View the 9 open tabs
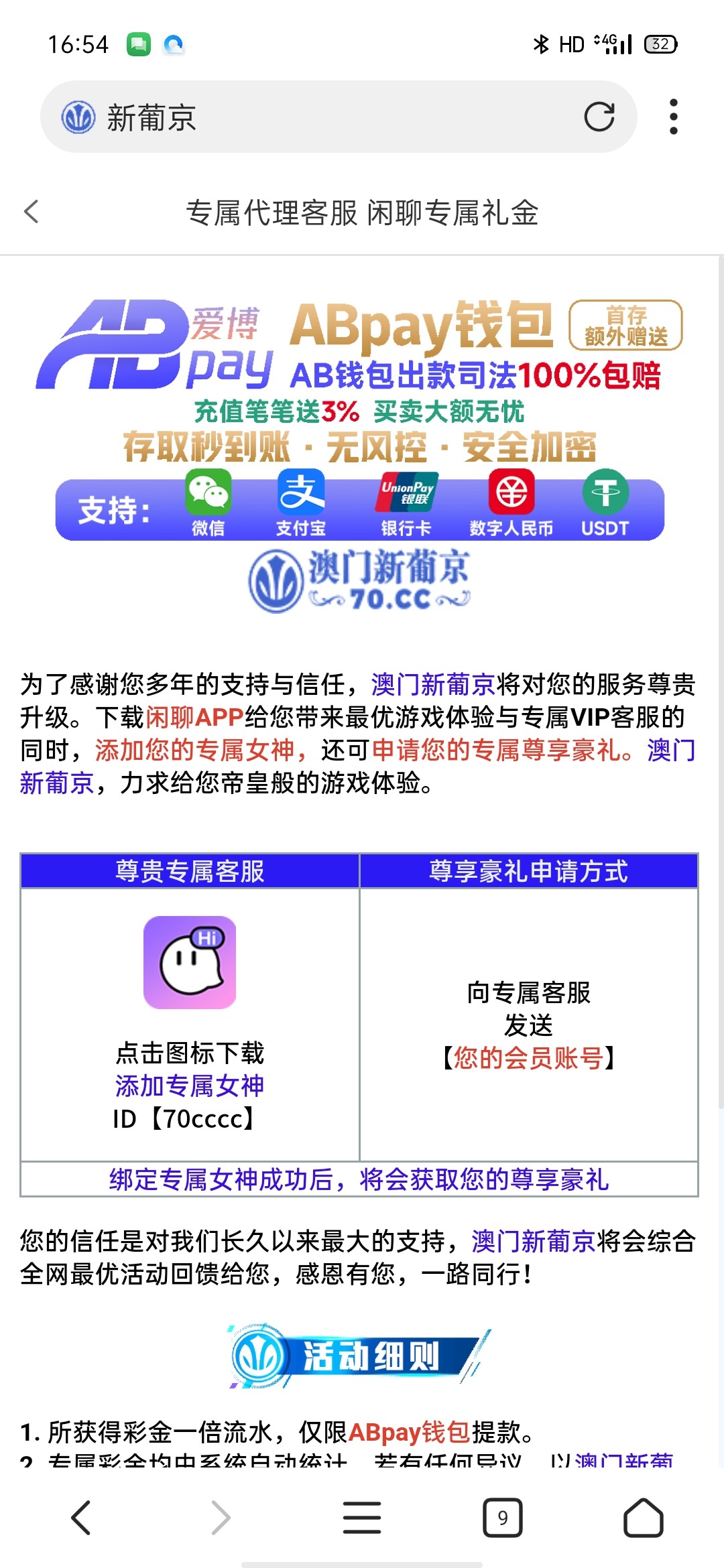The image size is (724, 1568). pos(502,1517)
